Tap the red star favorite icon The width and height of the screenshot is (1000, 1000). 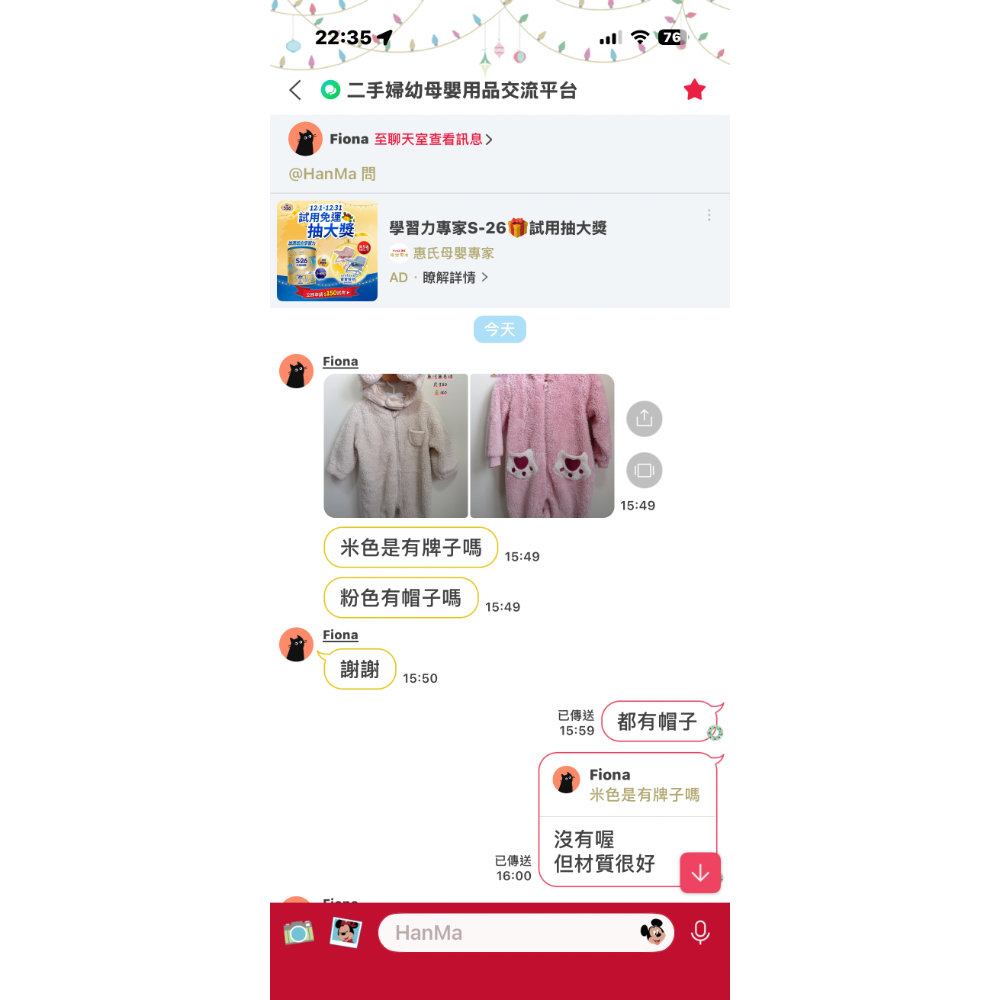(694, 90)
